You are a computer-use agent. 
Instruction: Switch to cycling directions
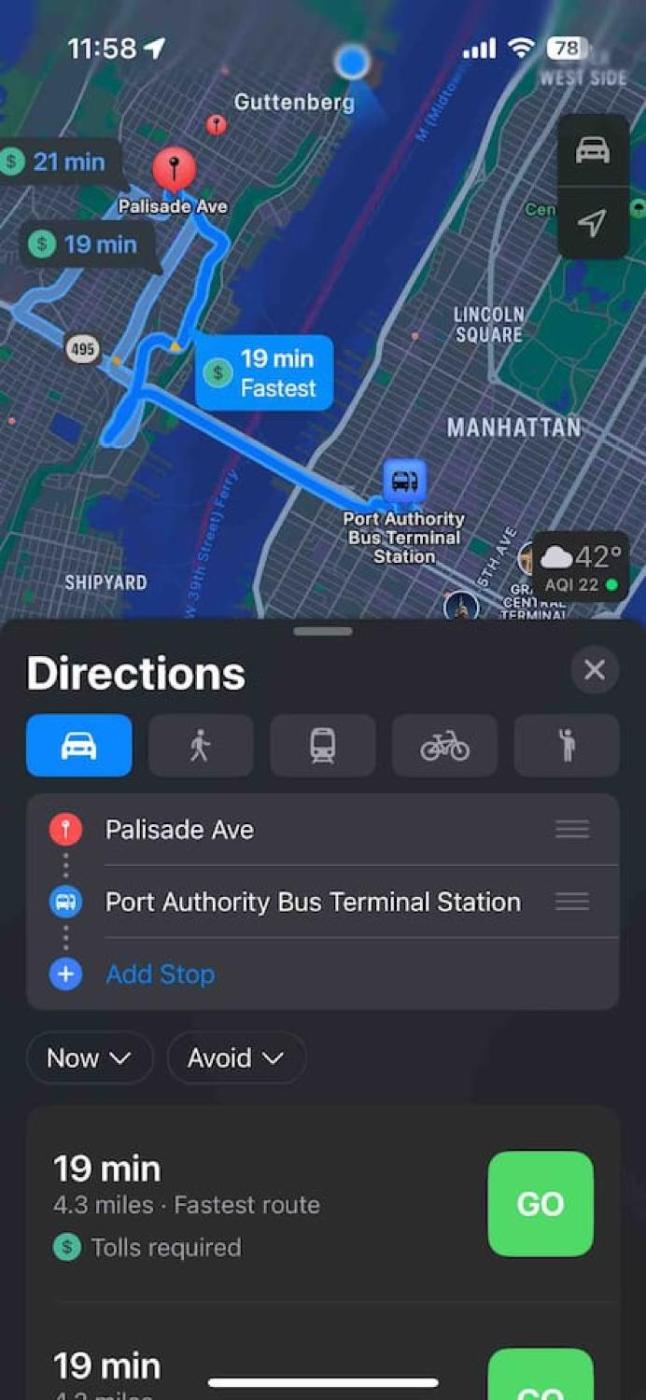click(445, 745)
